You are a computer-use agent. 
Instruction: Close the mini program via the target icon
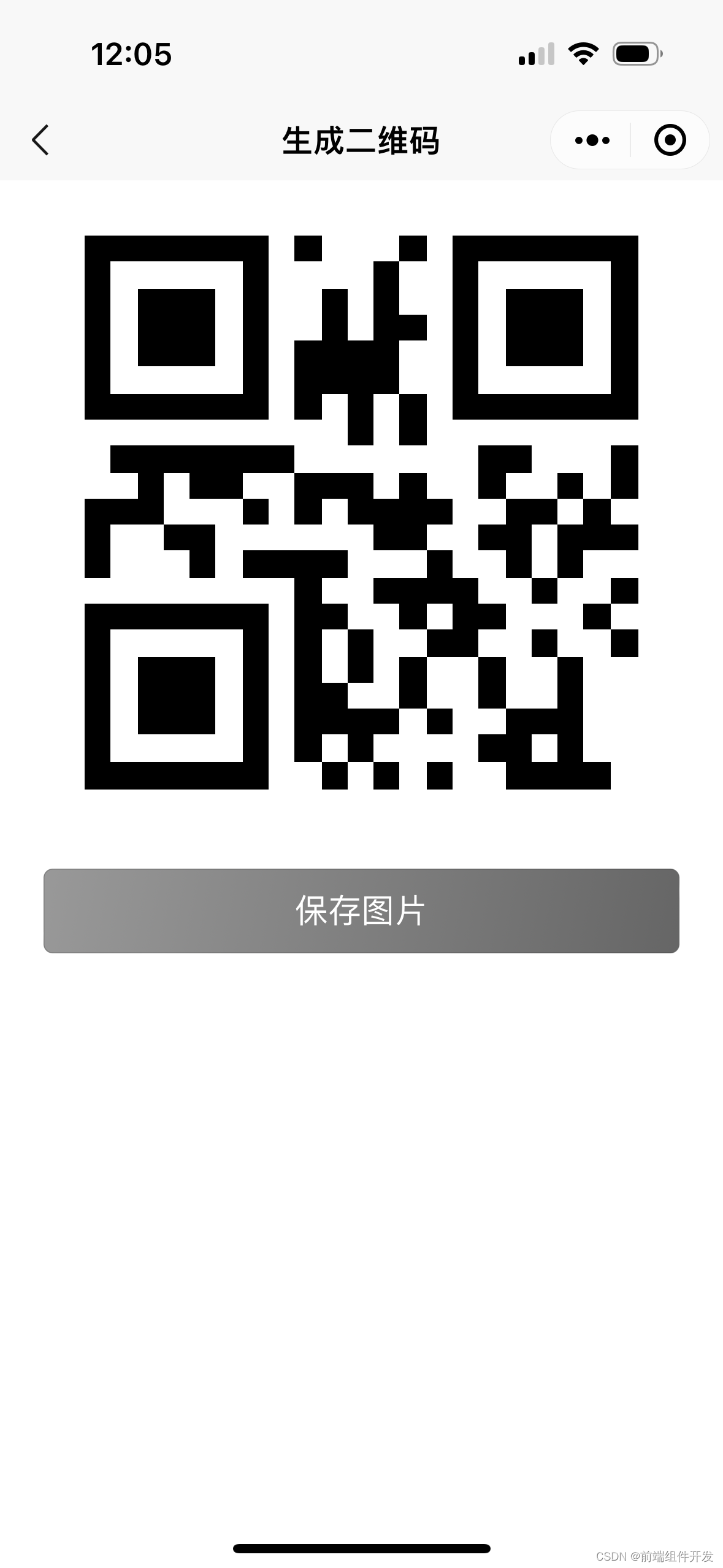point(670,140)
